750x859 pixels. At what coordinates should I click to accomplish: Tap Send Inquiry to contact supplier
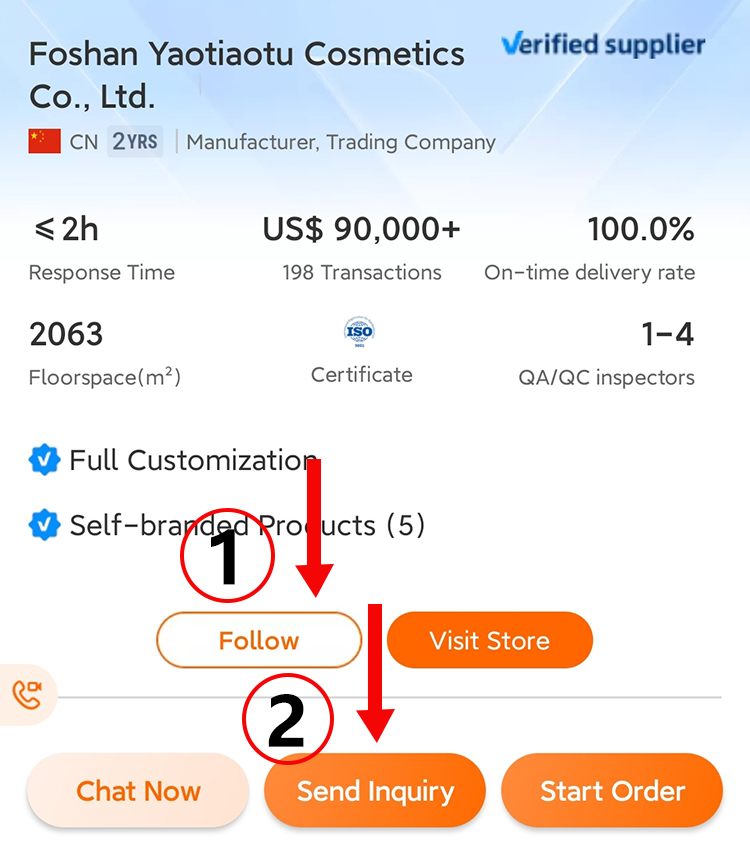point(375,791)
